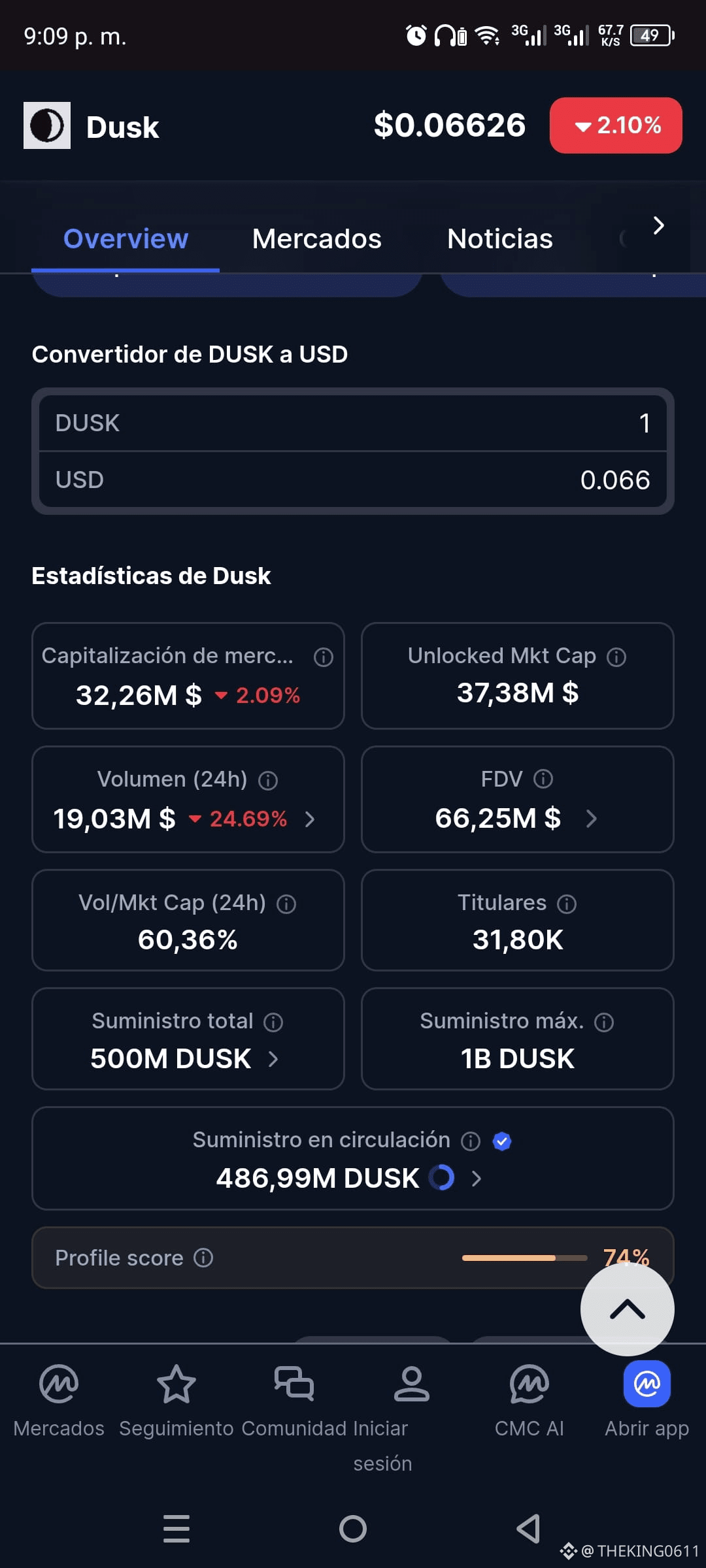Open Suministro en circulación details
The width and height of the screenshot is (706, 1568).
477,1179
